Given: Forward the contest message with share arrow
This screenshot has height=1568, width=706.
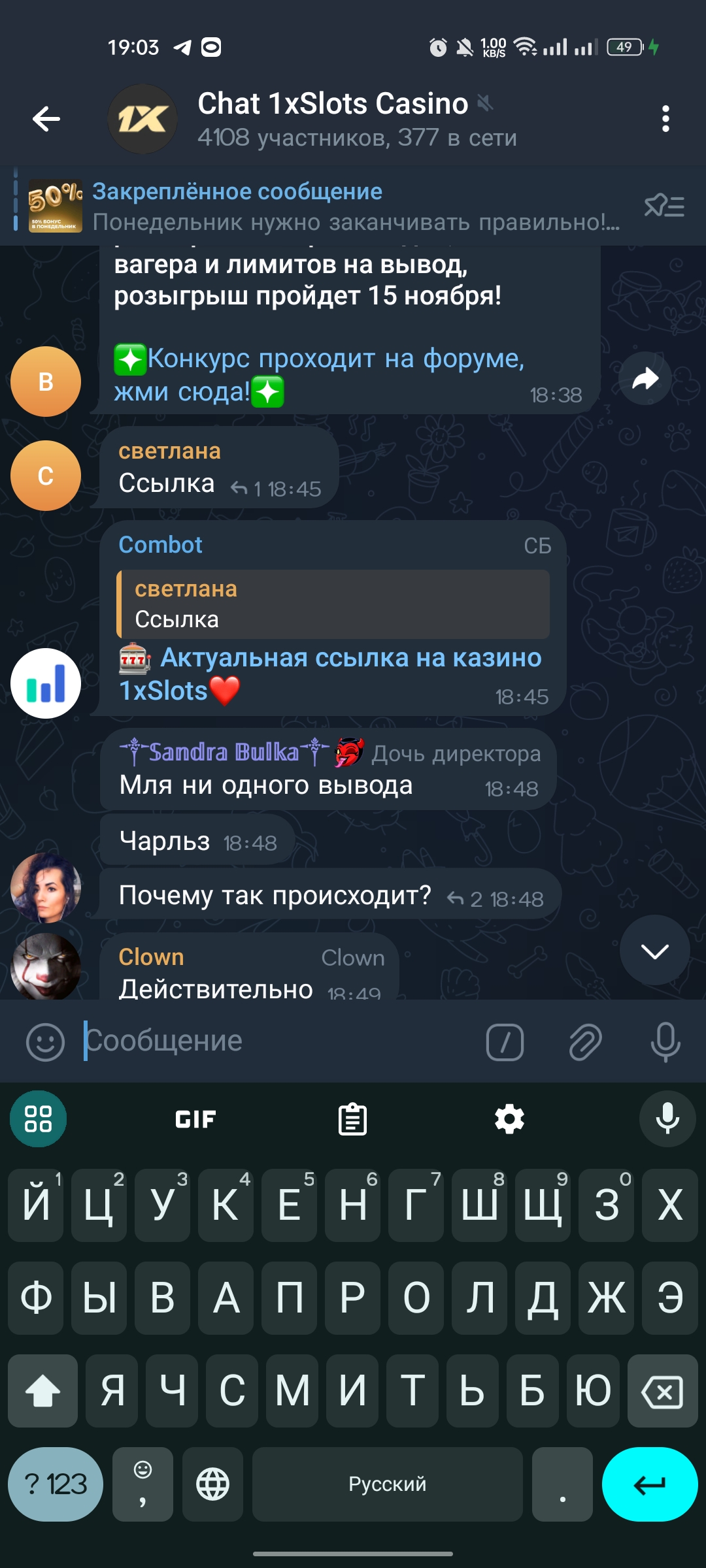Looking at the screenshot, I should coord(645,379).
